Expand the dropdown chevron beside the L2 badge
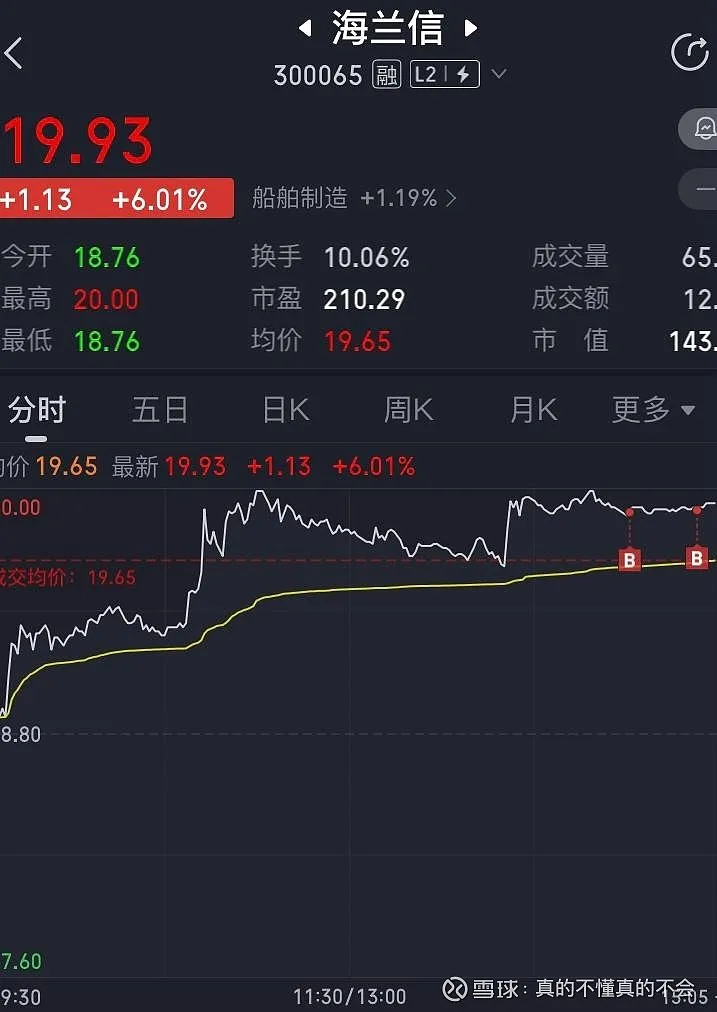The height and width of the screenshot is (1012, 717). (499, 74)
